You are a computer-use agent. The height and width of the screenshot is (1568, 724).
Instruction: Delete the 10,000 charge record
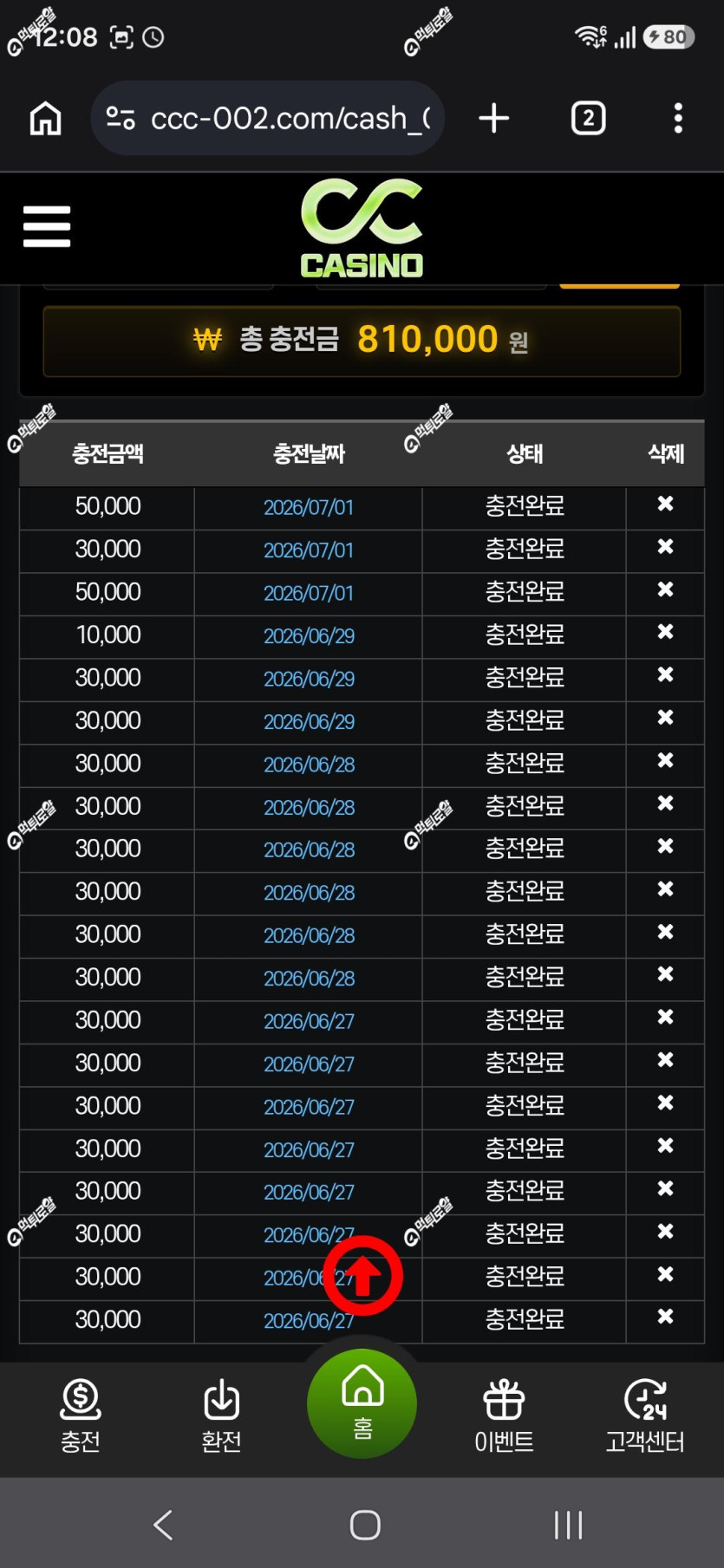pyautogui.click(x=665, y=633)
